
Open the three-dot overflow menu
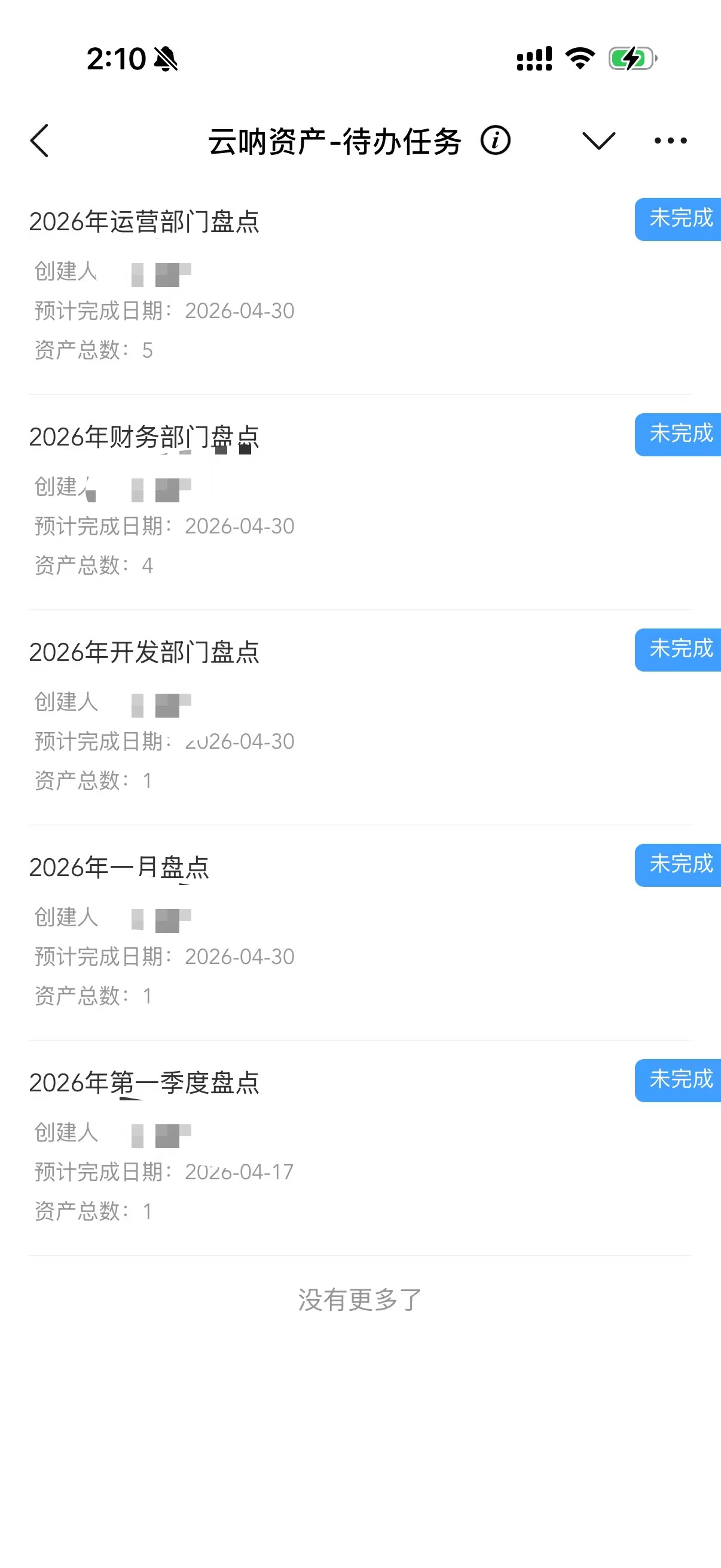pyautogui.click(x=671, y=141)
